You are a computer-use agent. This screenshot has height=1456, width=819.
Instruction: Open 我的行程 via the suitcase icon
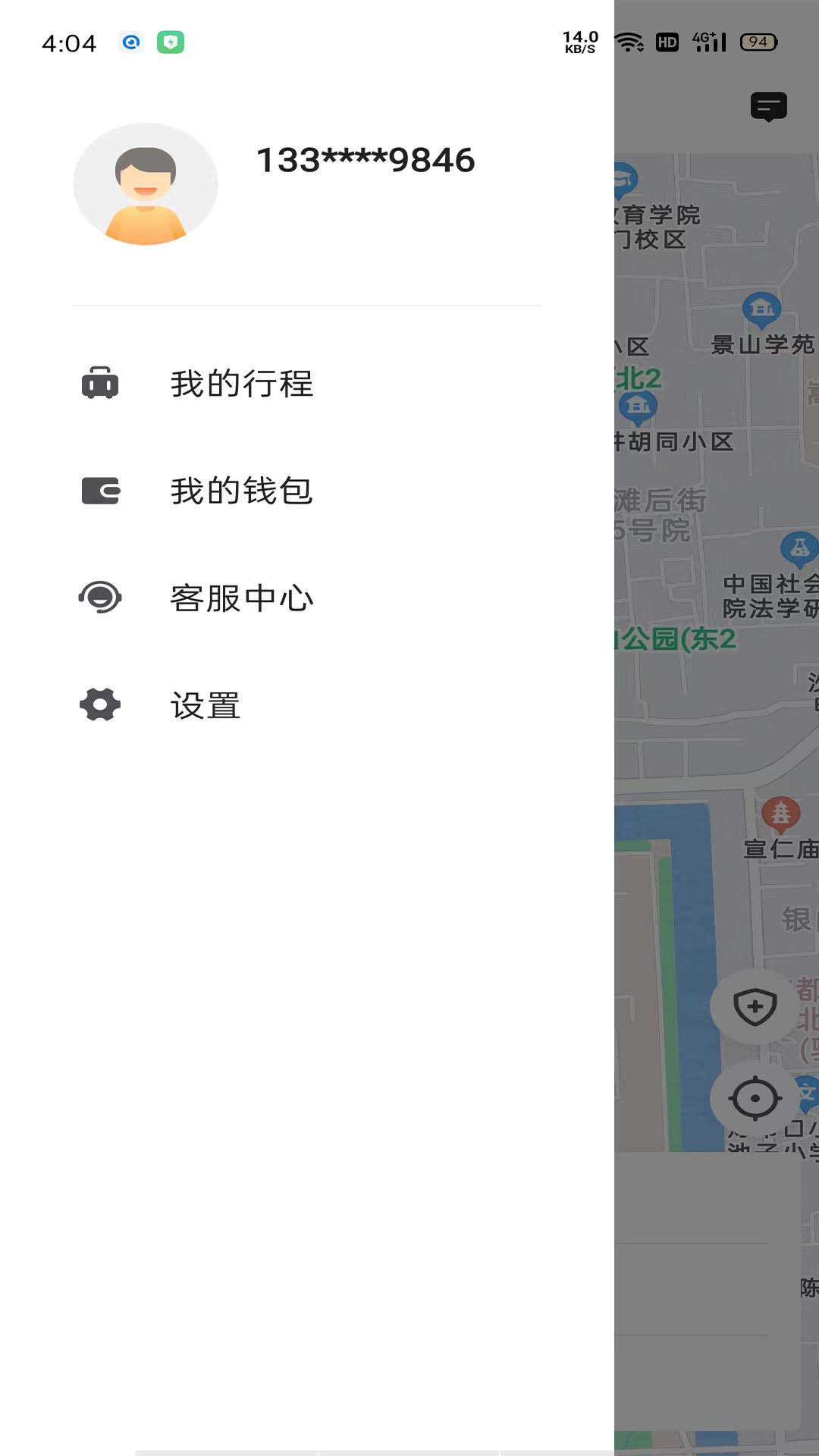click(x=99, y=384)
